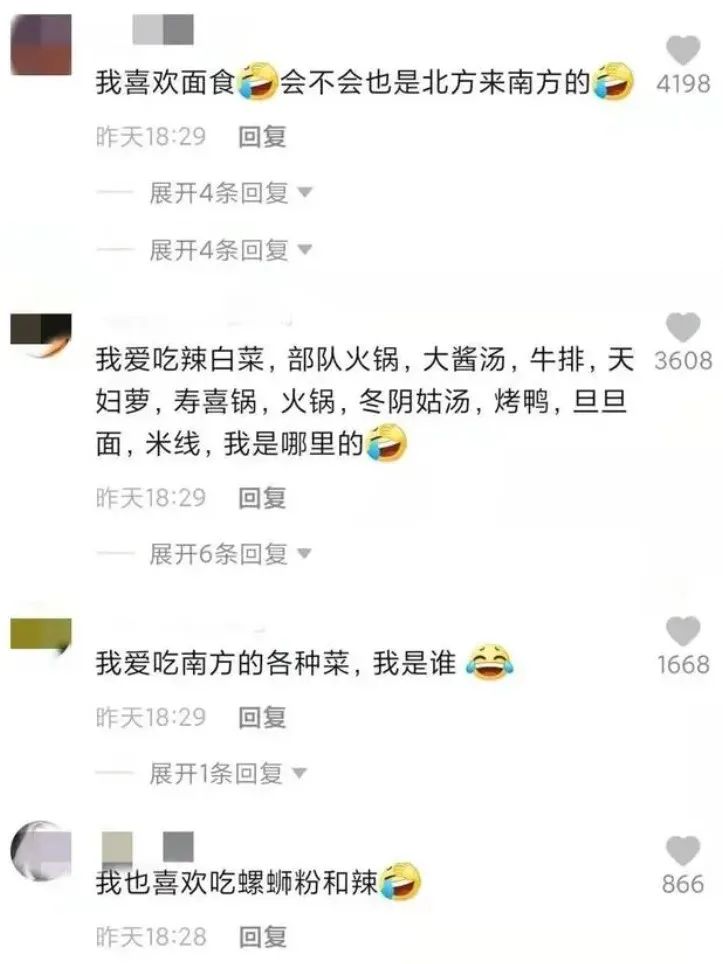Image resolution: width=723 pixels, height=964 pixels.
Task: Reply to the 我喜欢面食 comment
Action: (x=262, y=137)
